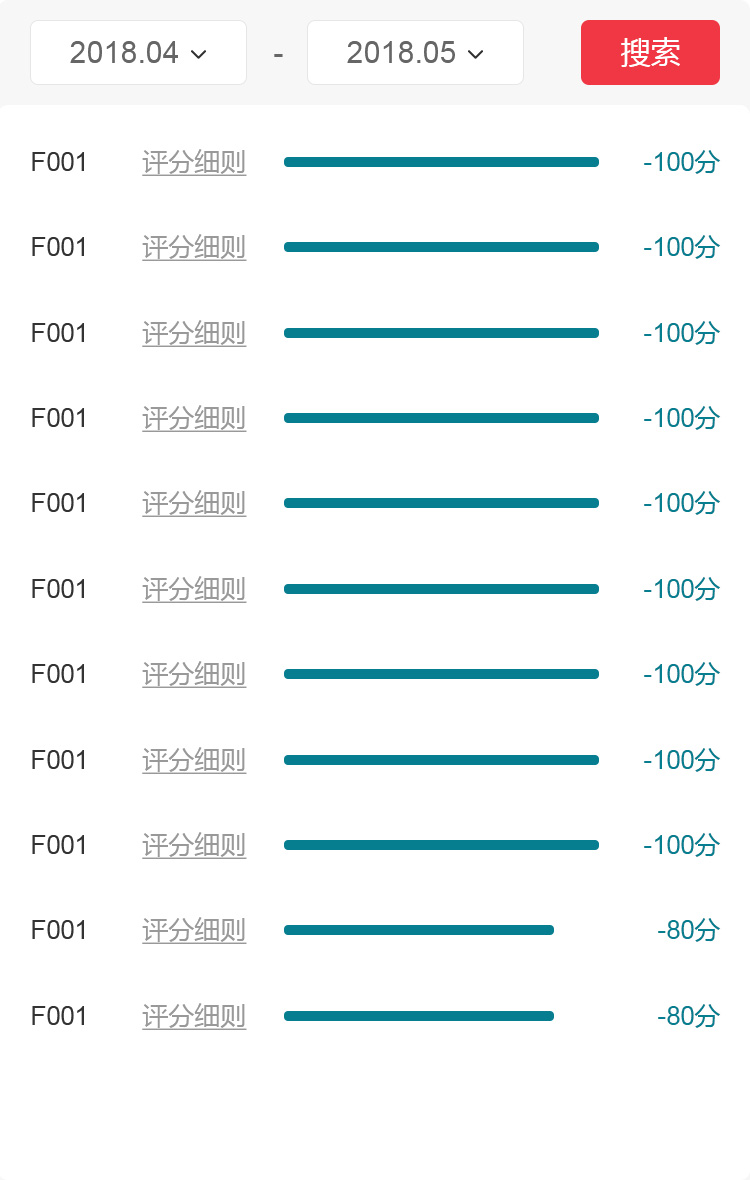Open the end month dropdown 2018.05
The height and width of the screenshot is (1180, 750).
[x=415, y=53]
